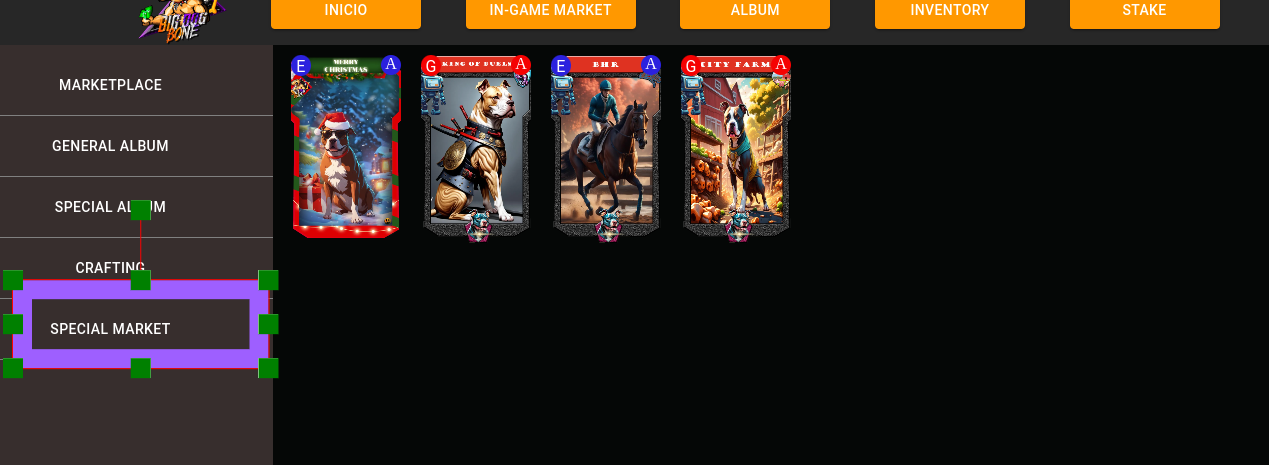Open the Merry Christmas dog card
The width and height of the screenshot is (1269, 465).
pyautogui.click(x=346, y=150)
